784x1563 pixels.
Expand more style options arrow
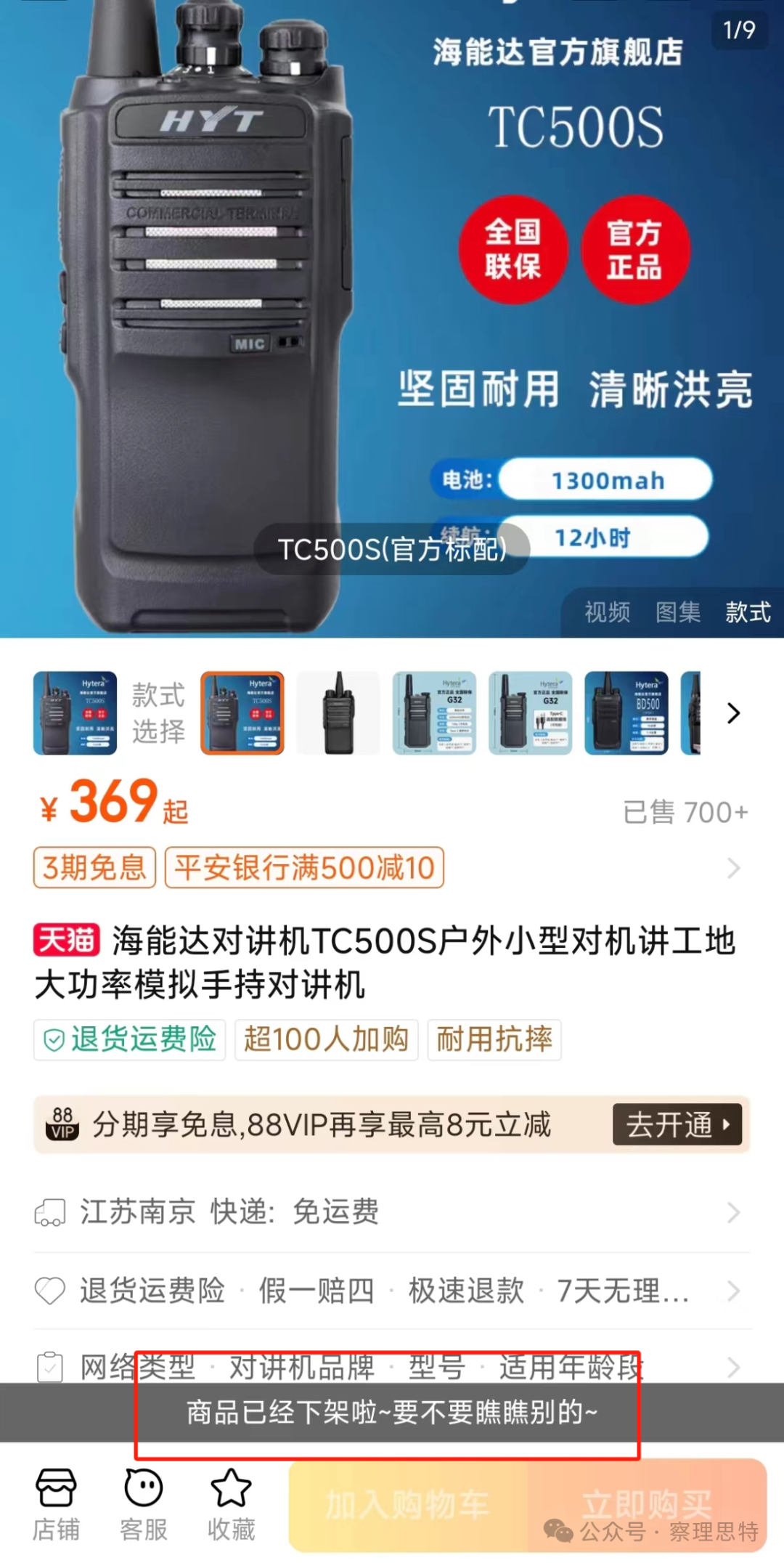click(733, 713)
